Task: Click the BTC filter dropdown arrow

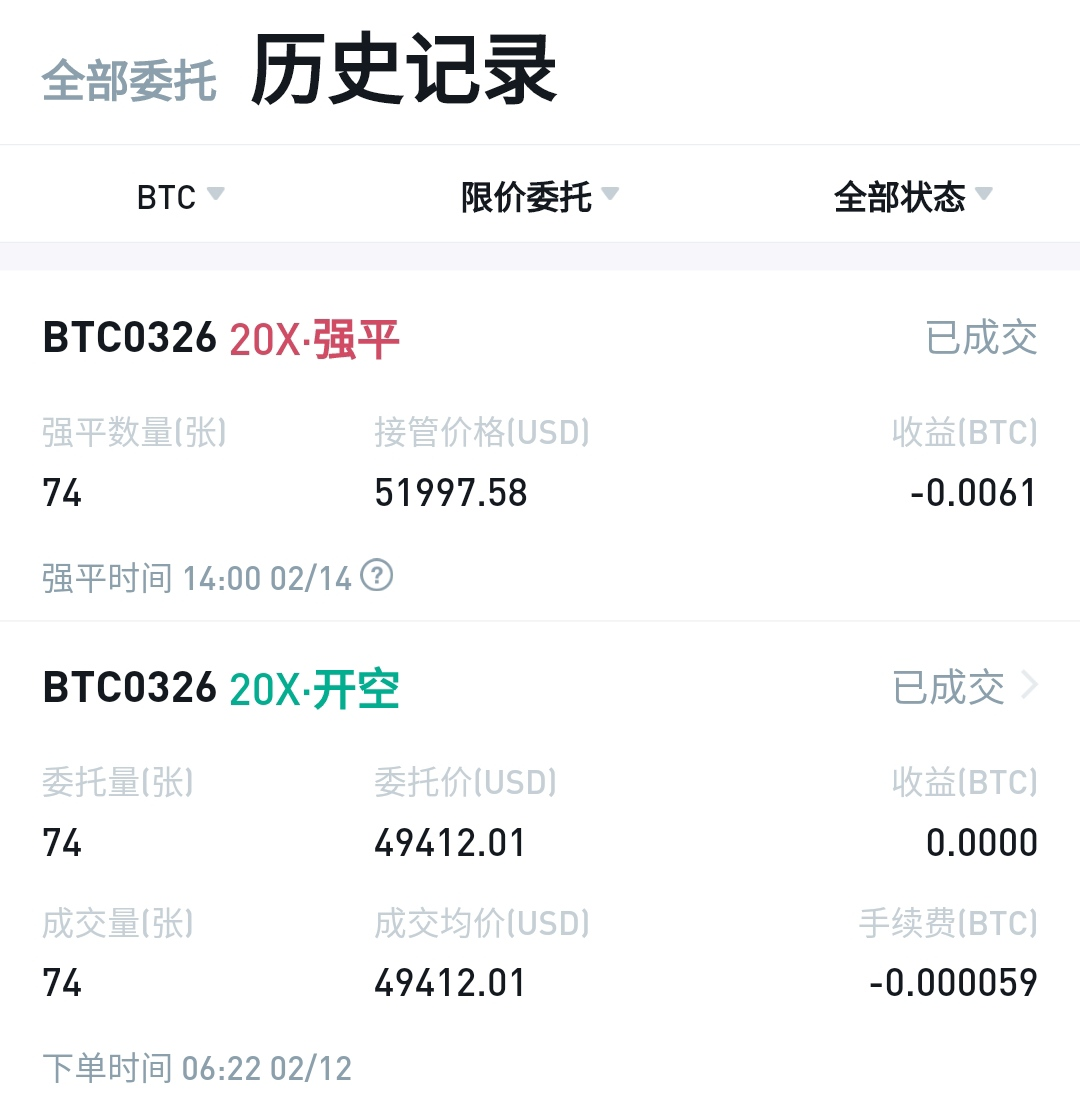Action: pos(216,194)
